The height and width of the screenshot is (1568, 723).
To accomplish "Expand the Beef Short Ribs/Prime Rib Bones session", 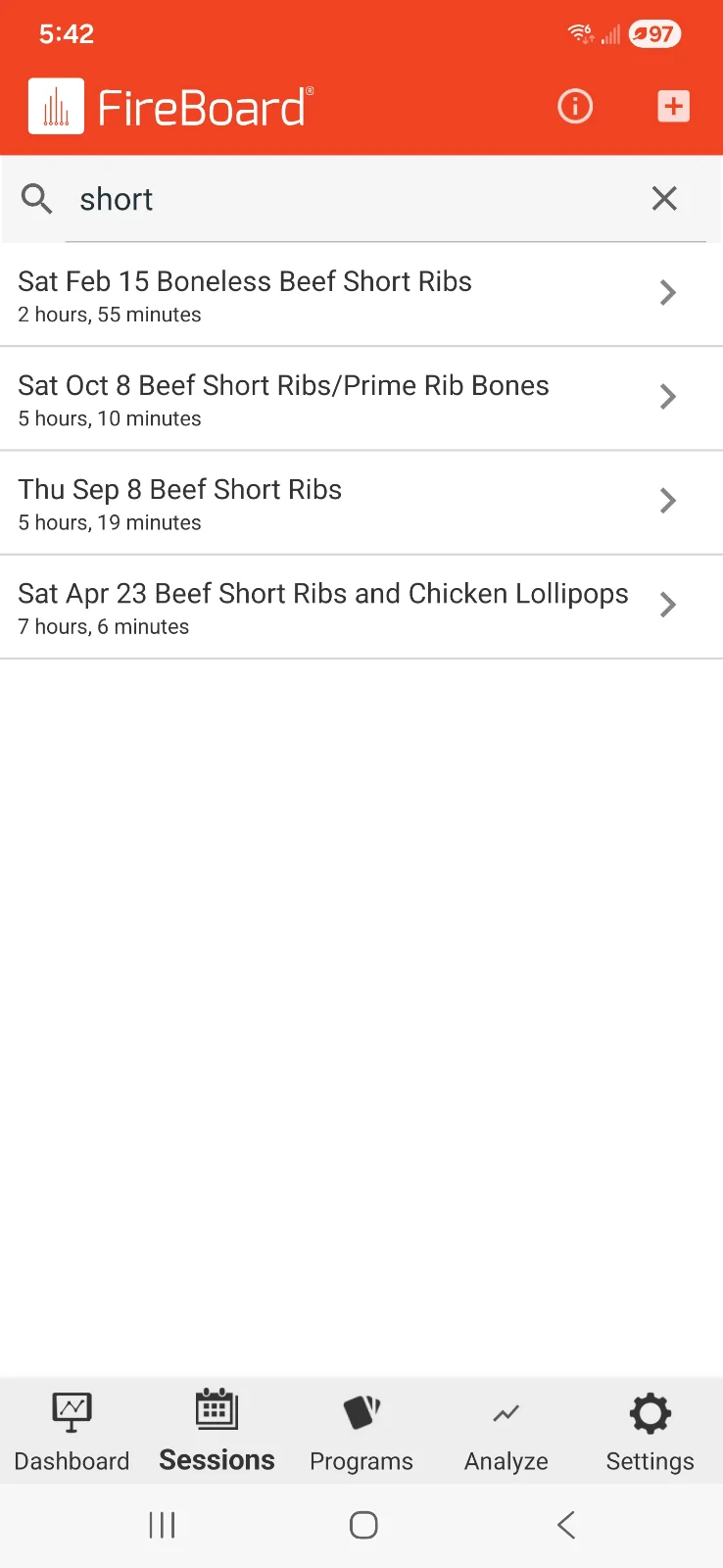I will pos(361,397).
